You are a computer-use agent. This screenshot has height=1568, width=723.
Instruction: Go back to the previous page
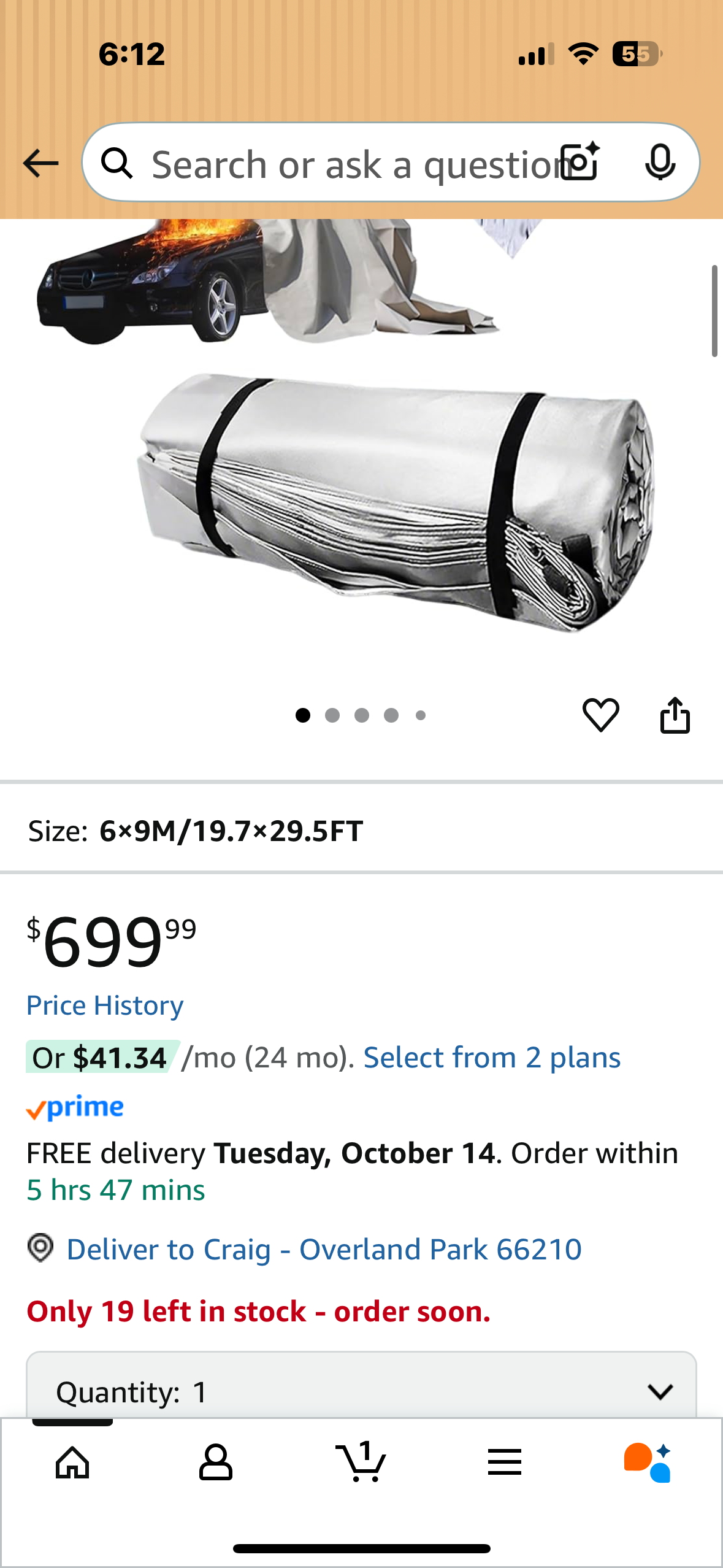pyautogui.click(x=40, y=163)
